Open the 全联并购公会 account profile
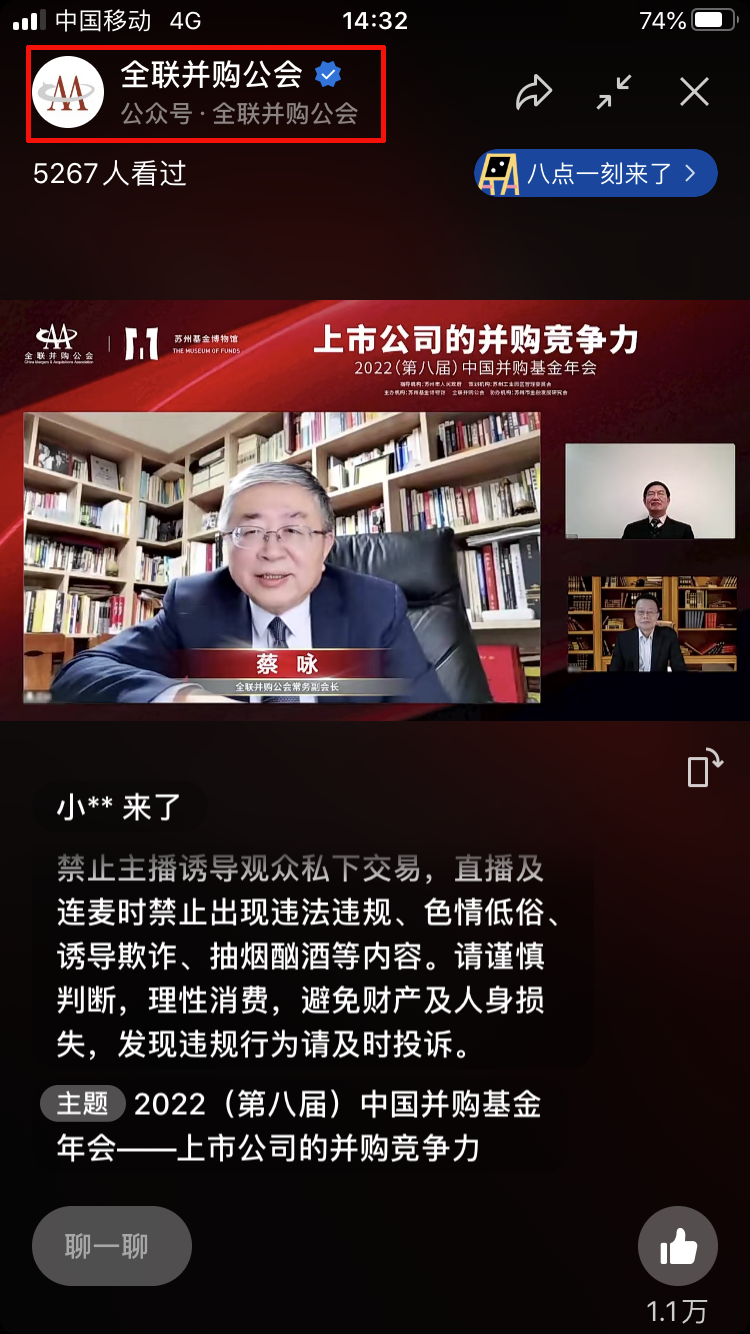This screenshot has height=1334, width=750. point(206,92)
